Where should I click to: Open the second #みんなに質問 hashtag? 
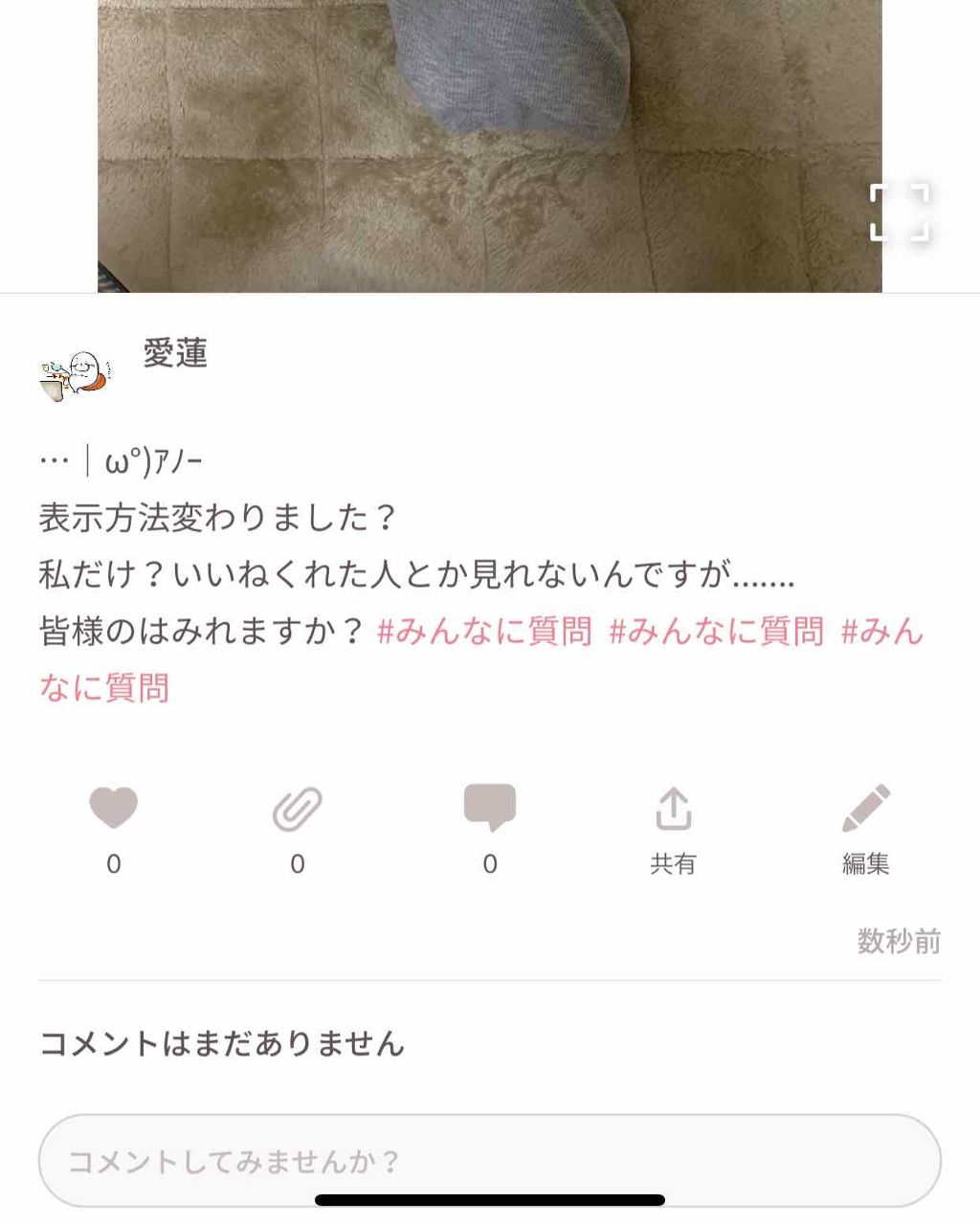(718, 634)
